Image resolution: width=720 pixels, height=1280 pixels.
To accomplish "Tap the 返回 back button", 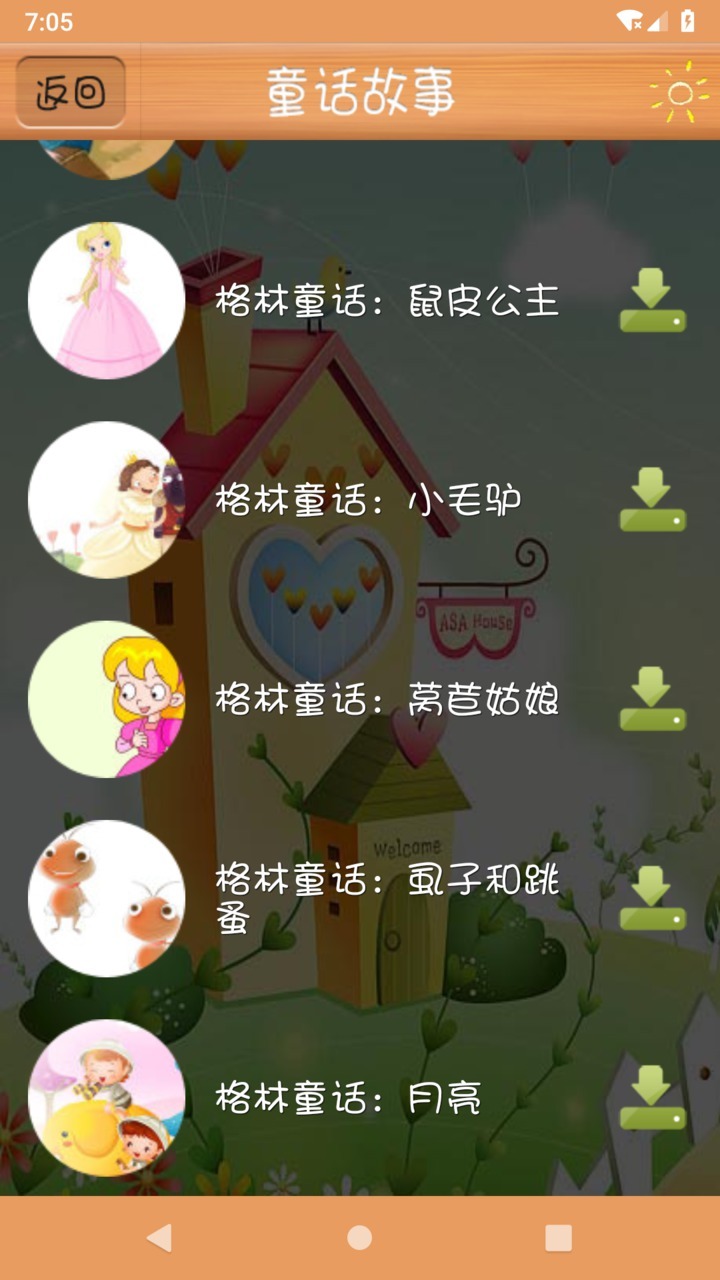I will (70, 93).
